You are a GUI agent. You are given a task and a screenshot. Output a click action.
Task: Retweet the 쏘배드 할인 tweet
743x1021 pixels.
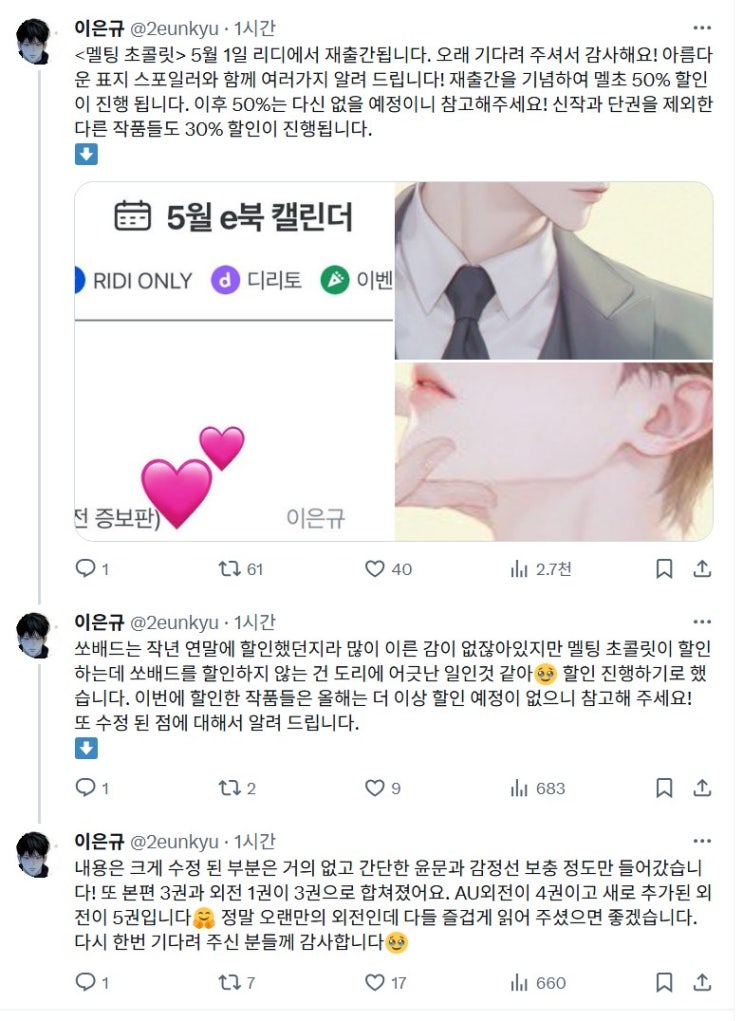[229, 788]
